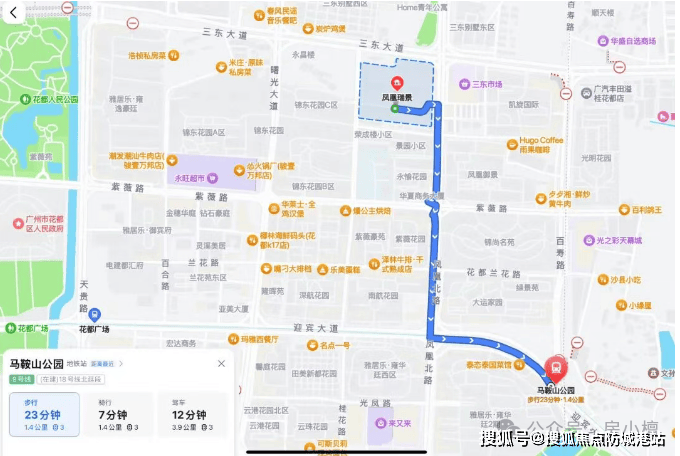Select the 骑行 7分钟 cycling route
This screenshot has width=680, height=456.
(118, 415)
